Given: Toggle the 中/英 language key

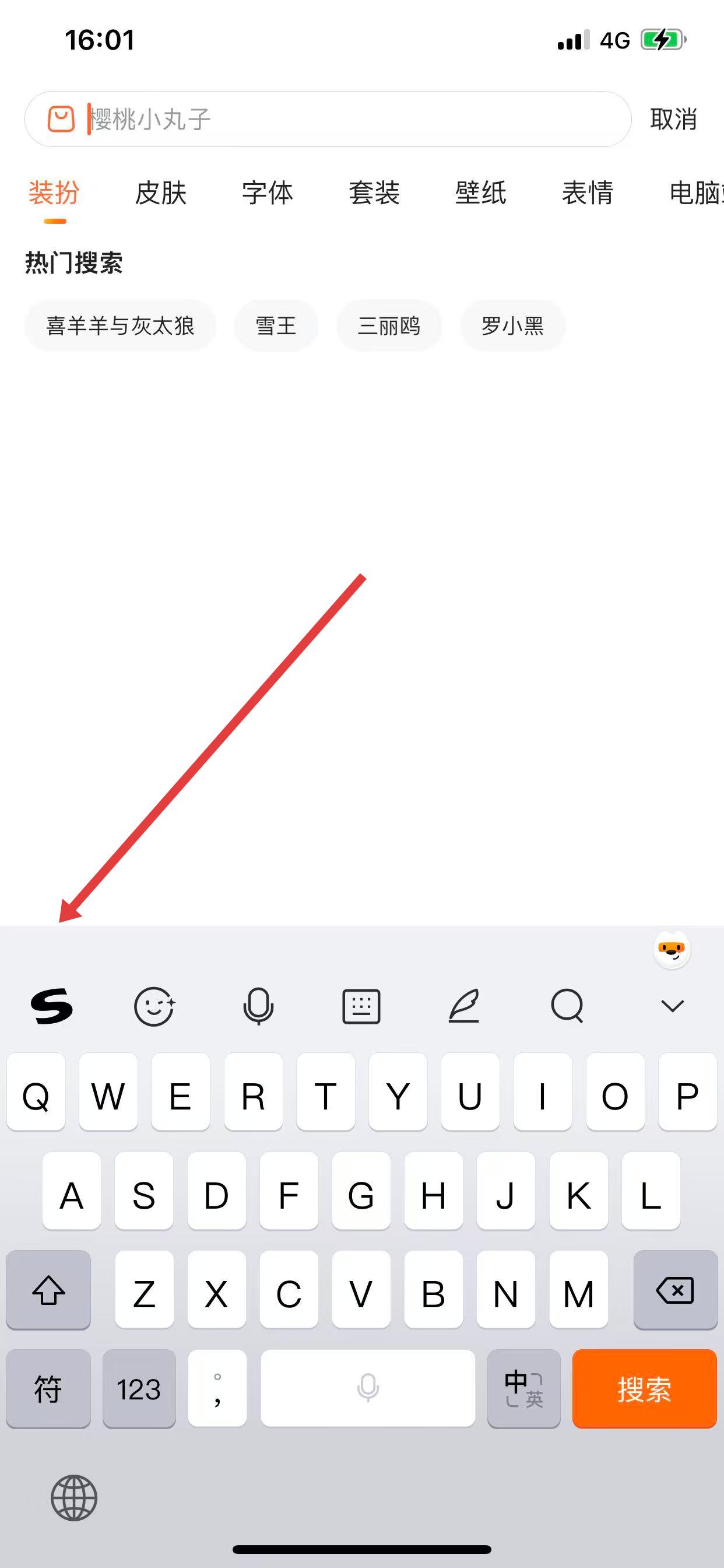Looking at the screenshot, I should pos(523,1388).
